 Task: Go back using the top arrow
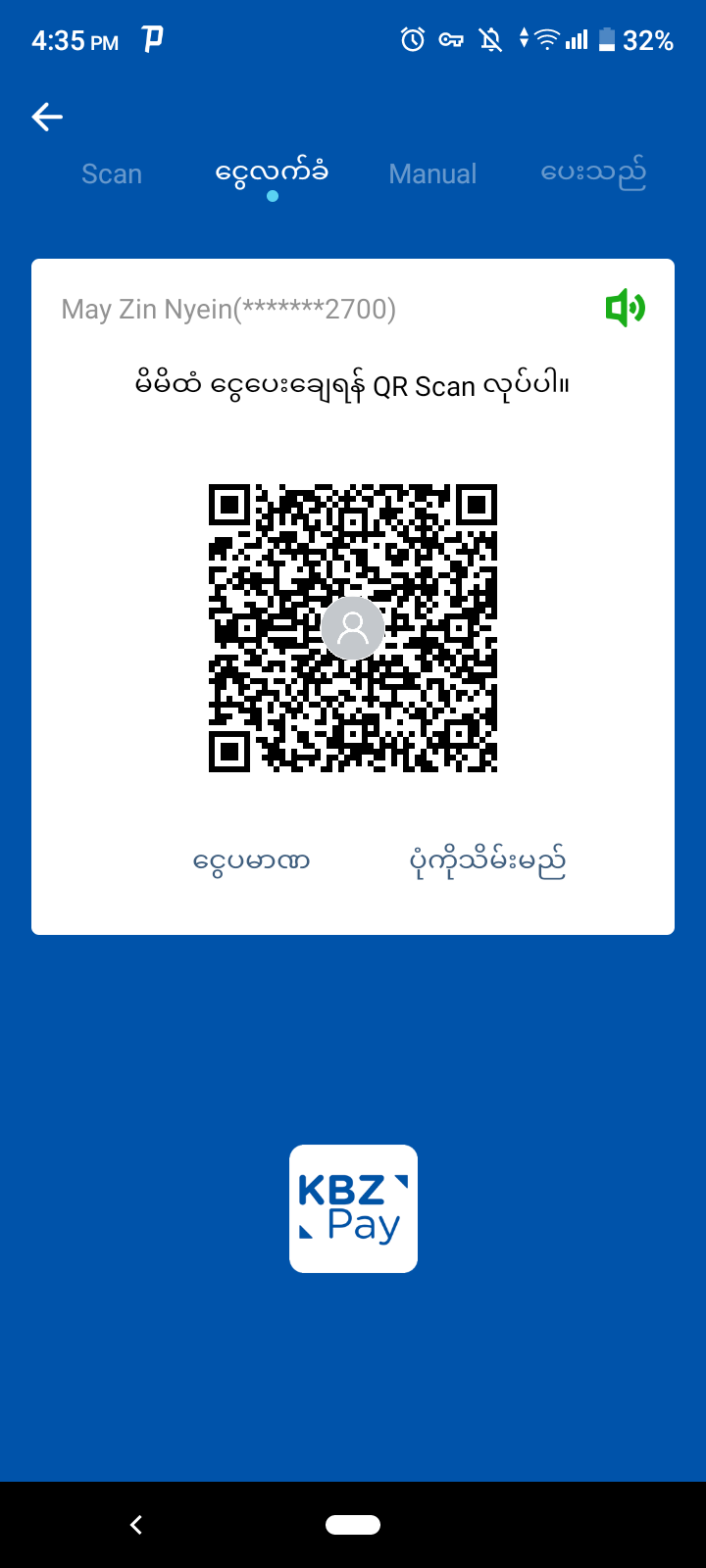(x=47, y=118)
